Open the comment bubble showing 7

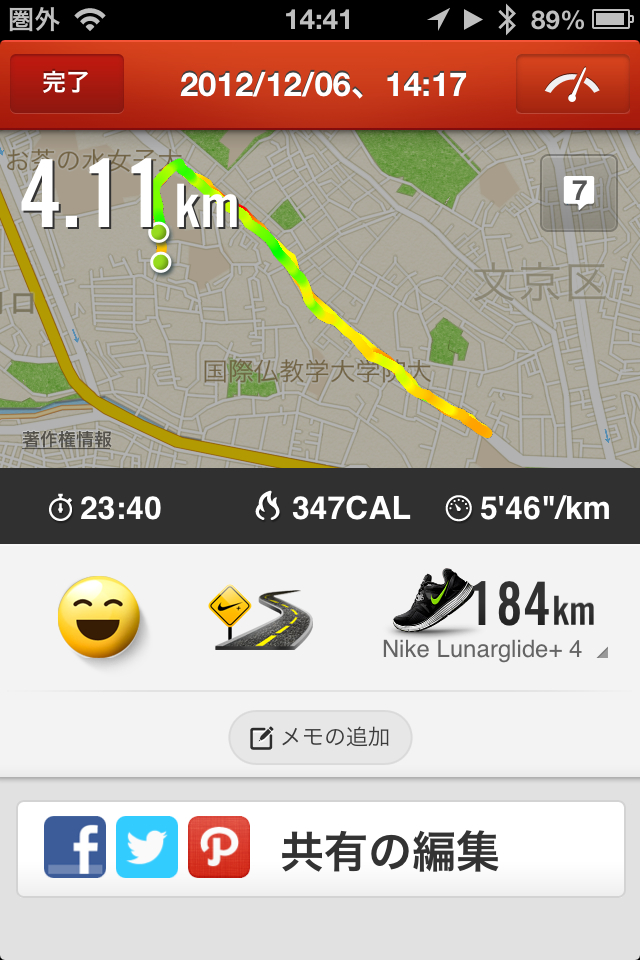pyautogui.click(x=578, y=193)
